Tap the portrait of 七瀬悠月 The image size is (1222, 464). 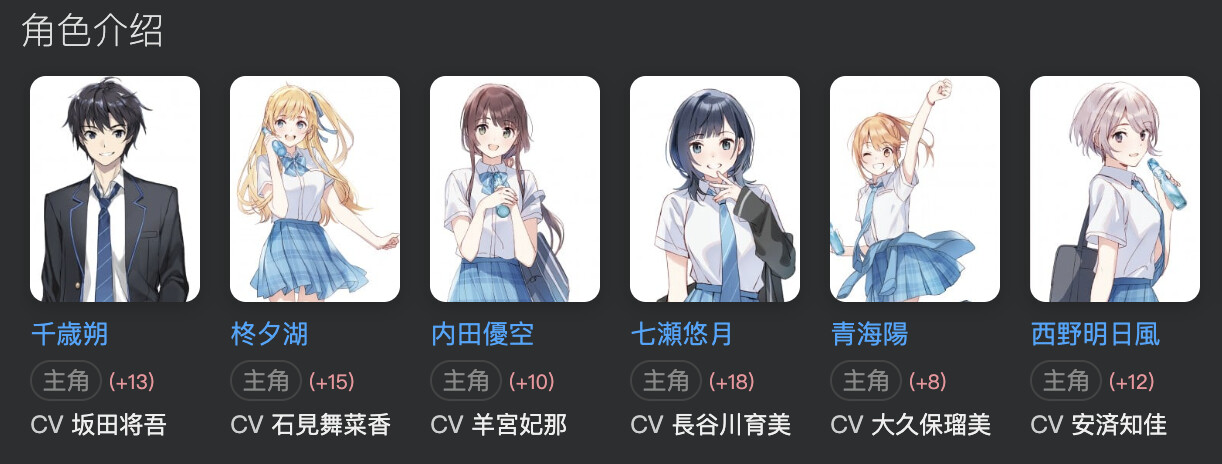point(715,189)
